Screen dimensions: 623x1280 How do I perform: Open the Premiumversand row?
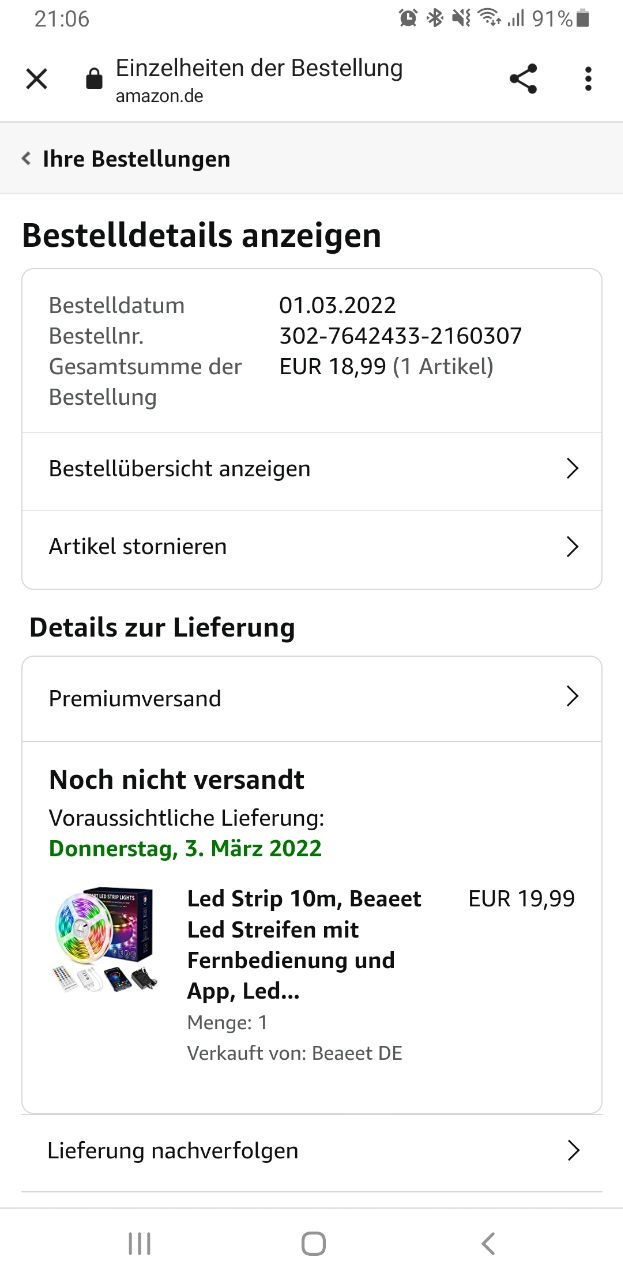(312, 698)
